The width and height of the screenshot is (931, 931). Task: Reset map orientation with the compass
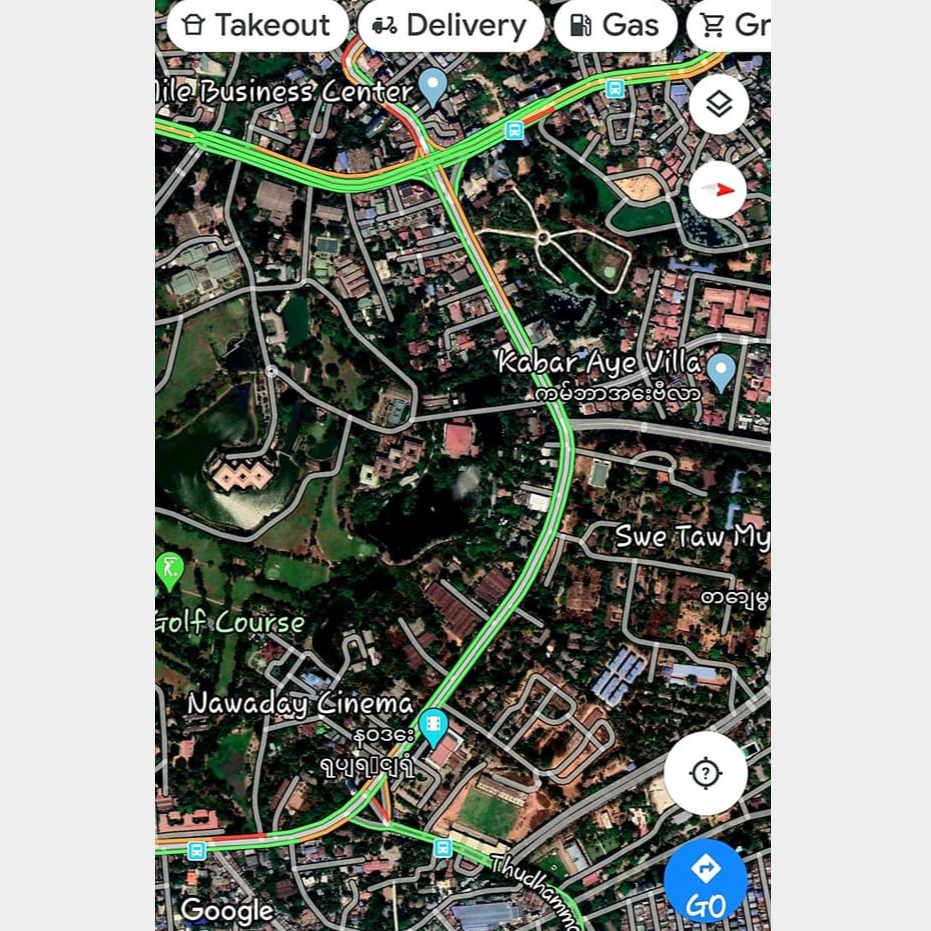718,190
